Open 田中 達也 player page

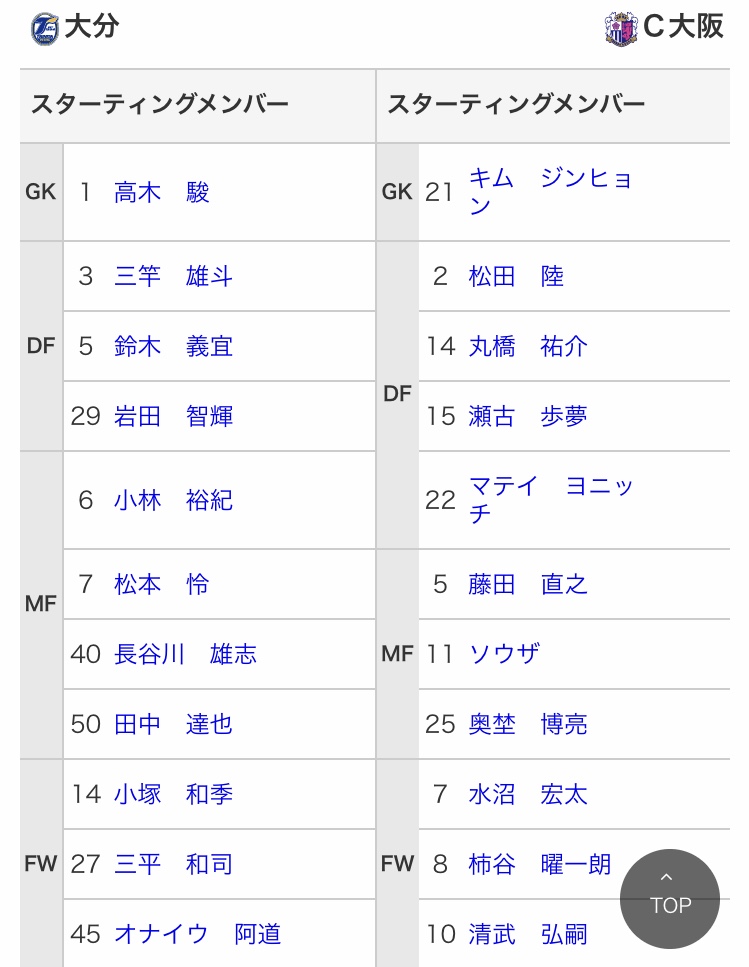pyautogui.click(x=173, y=724)
